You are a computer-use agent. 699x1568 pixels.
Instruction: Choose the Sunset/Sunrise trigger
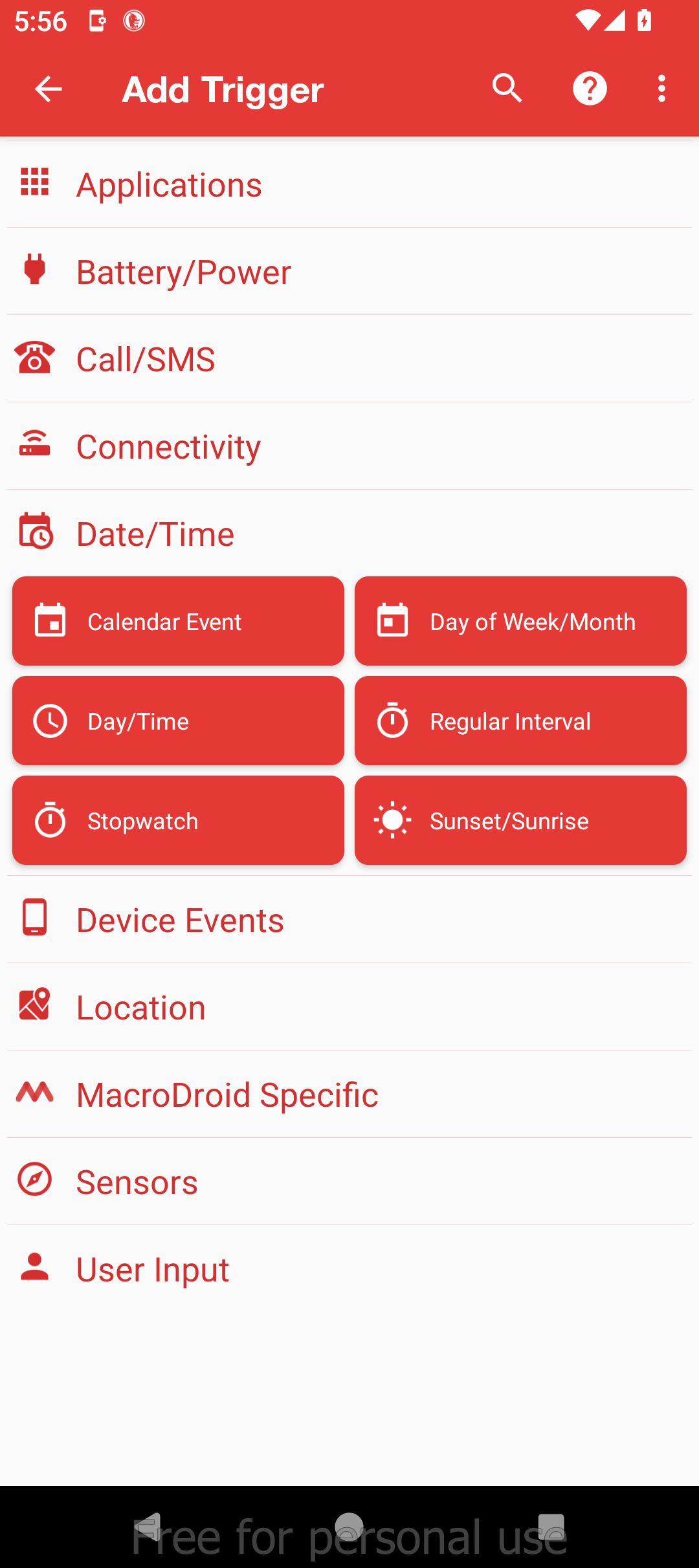520,820
